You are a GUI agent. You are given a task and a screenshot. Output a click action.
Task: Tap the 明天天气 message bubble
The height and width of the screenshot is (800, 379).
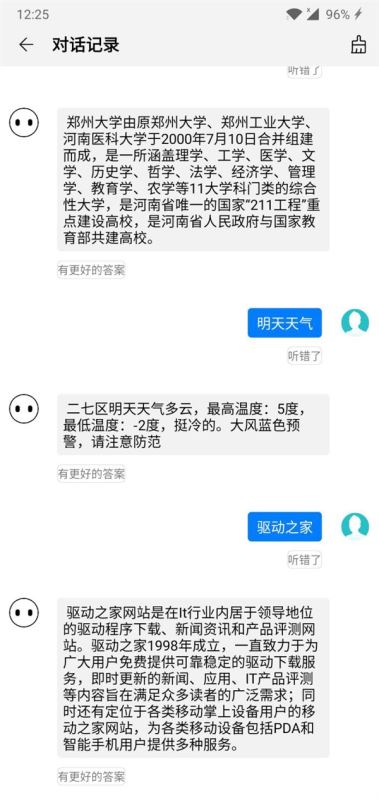tap(285, 323)
